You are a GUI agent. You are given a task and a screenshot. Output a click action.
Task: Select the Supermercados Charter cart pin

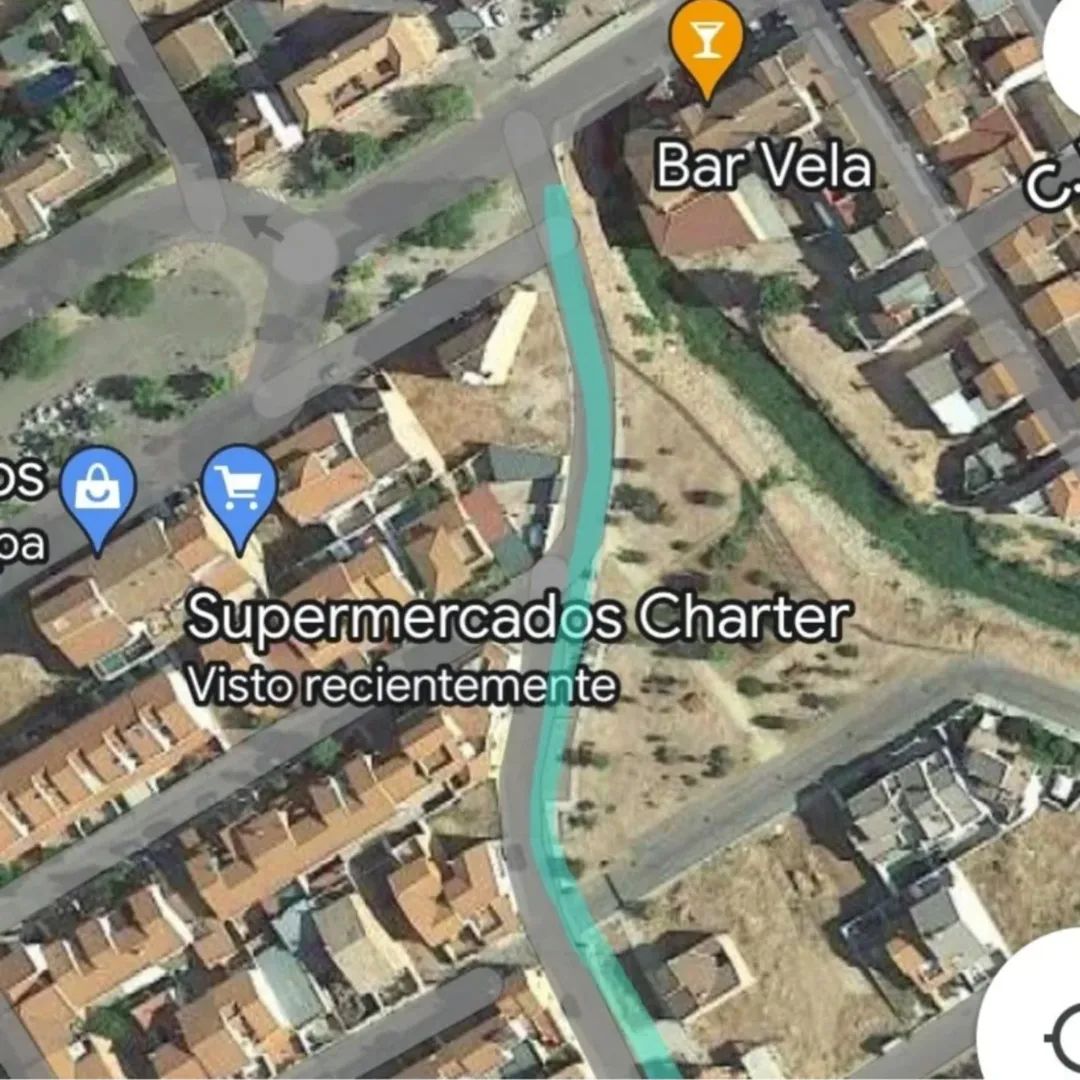click(x=239, y=491)
